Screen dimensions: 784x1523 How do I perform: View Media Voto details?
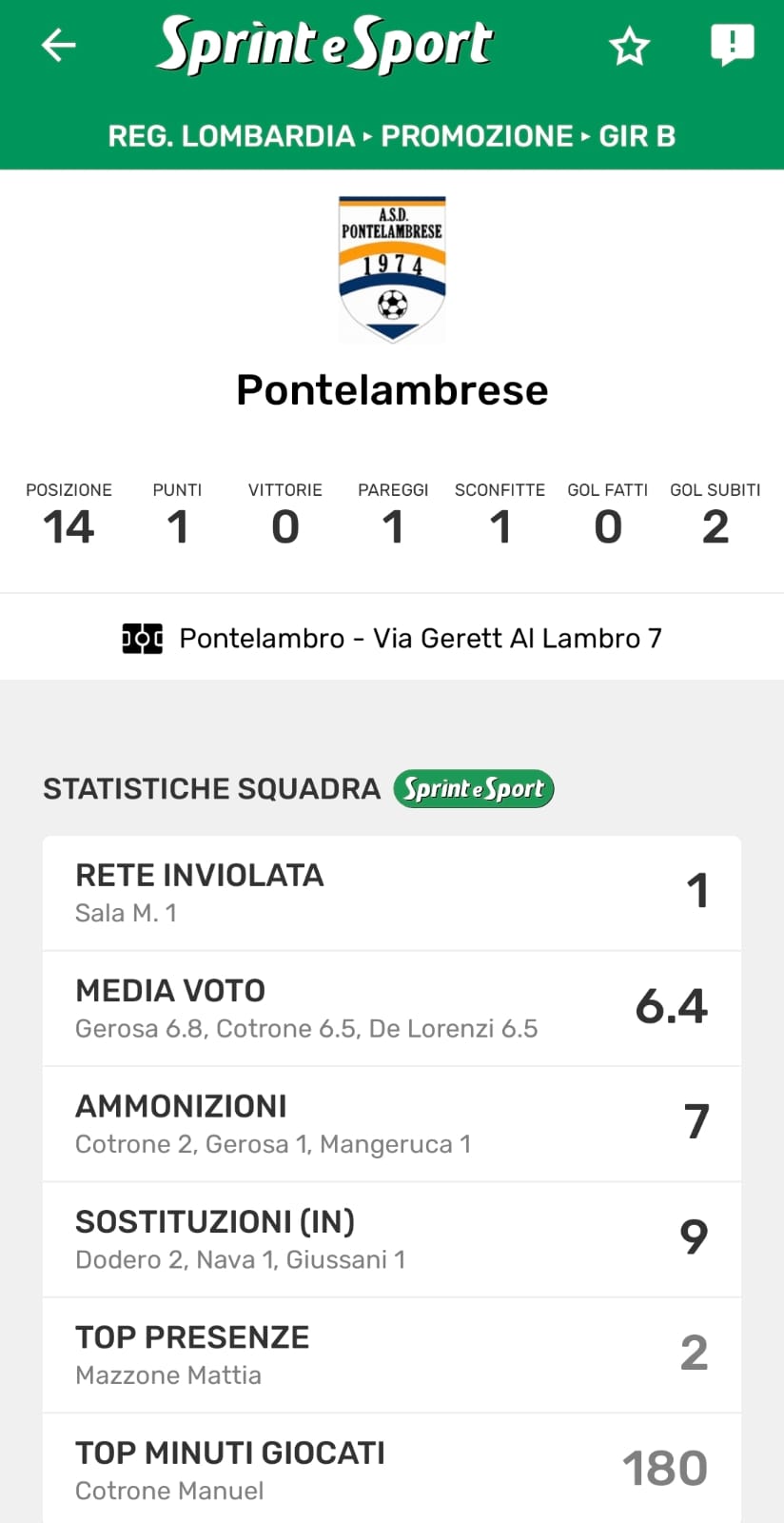coord(392,1008)
